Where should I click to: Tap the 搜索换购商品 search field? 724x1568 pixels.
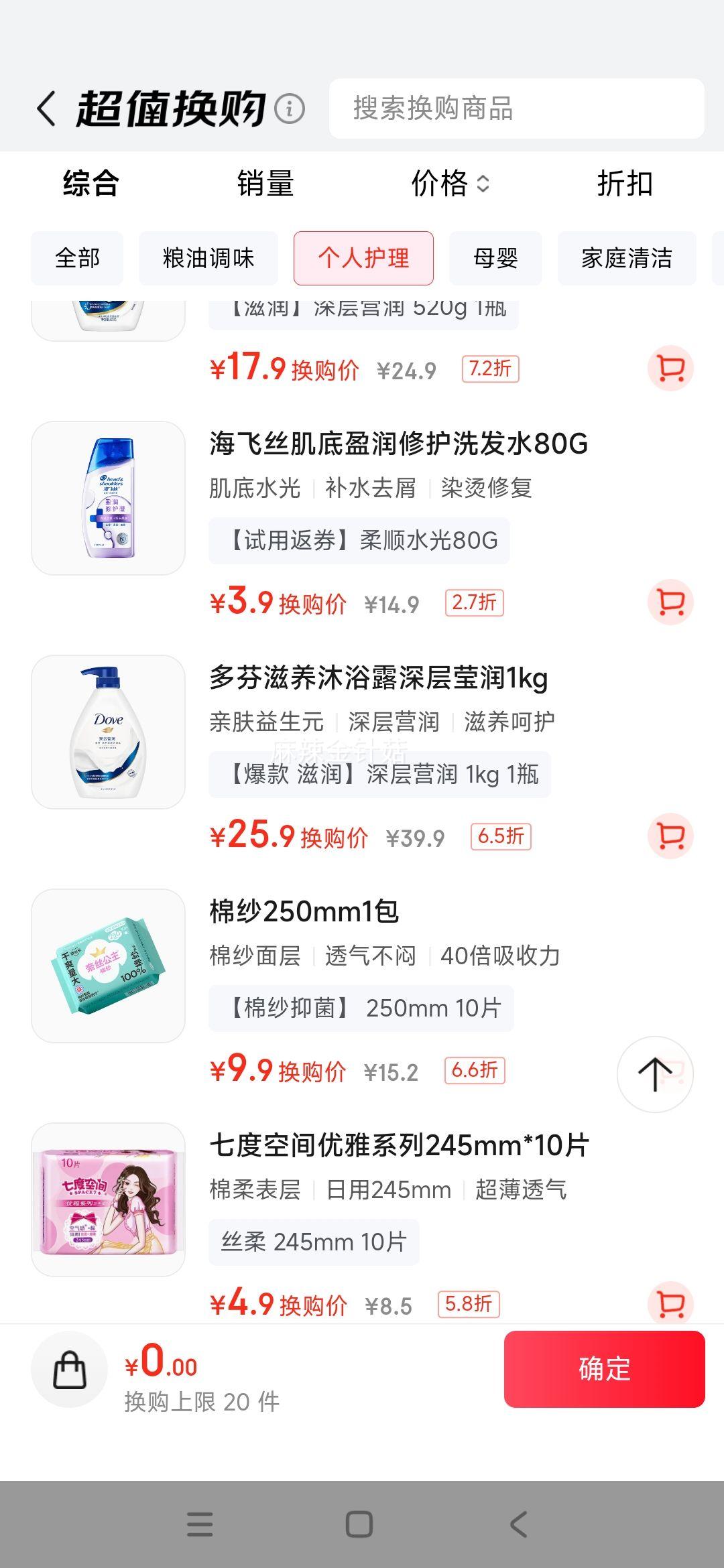(x=516, y=109)
